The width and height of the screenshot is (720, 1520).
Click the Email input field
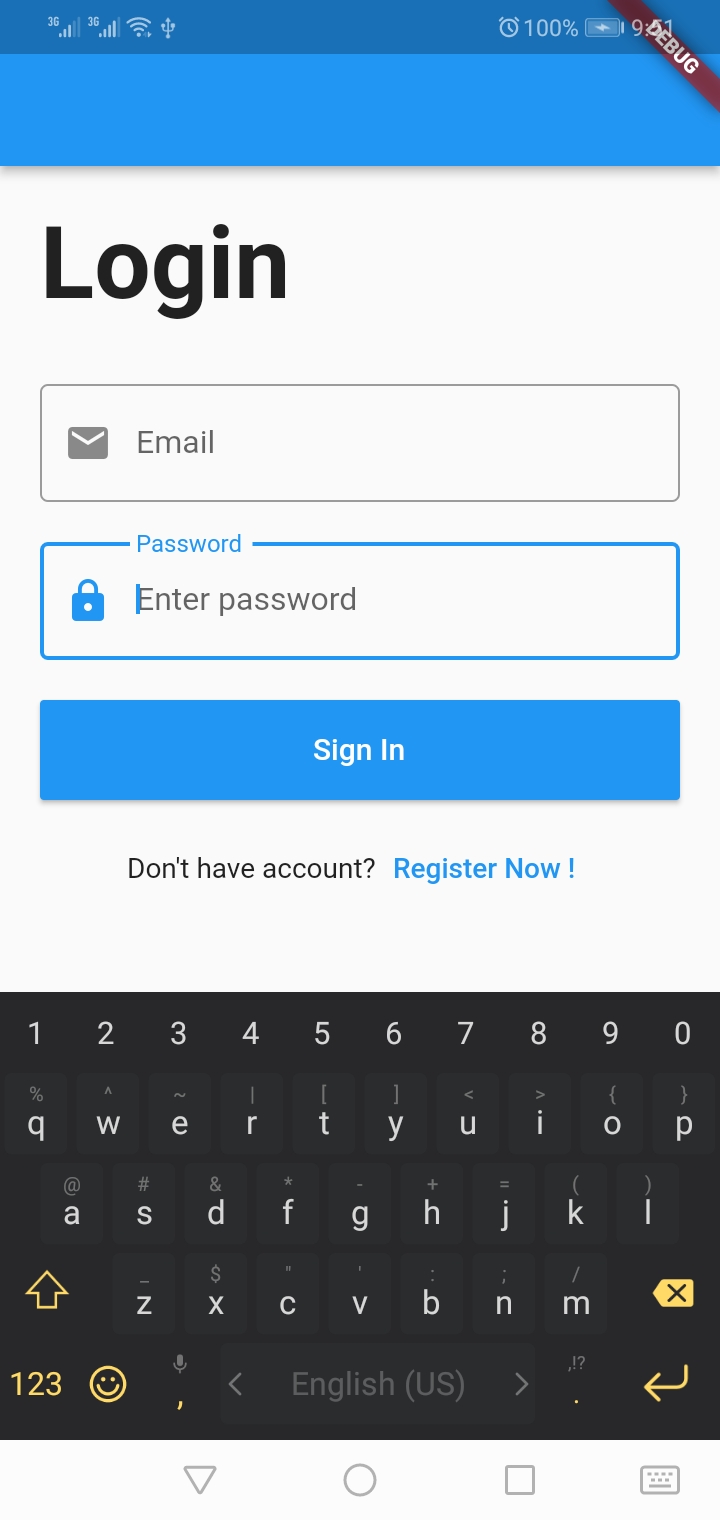point(360,442)
